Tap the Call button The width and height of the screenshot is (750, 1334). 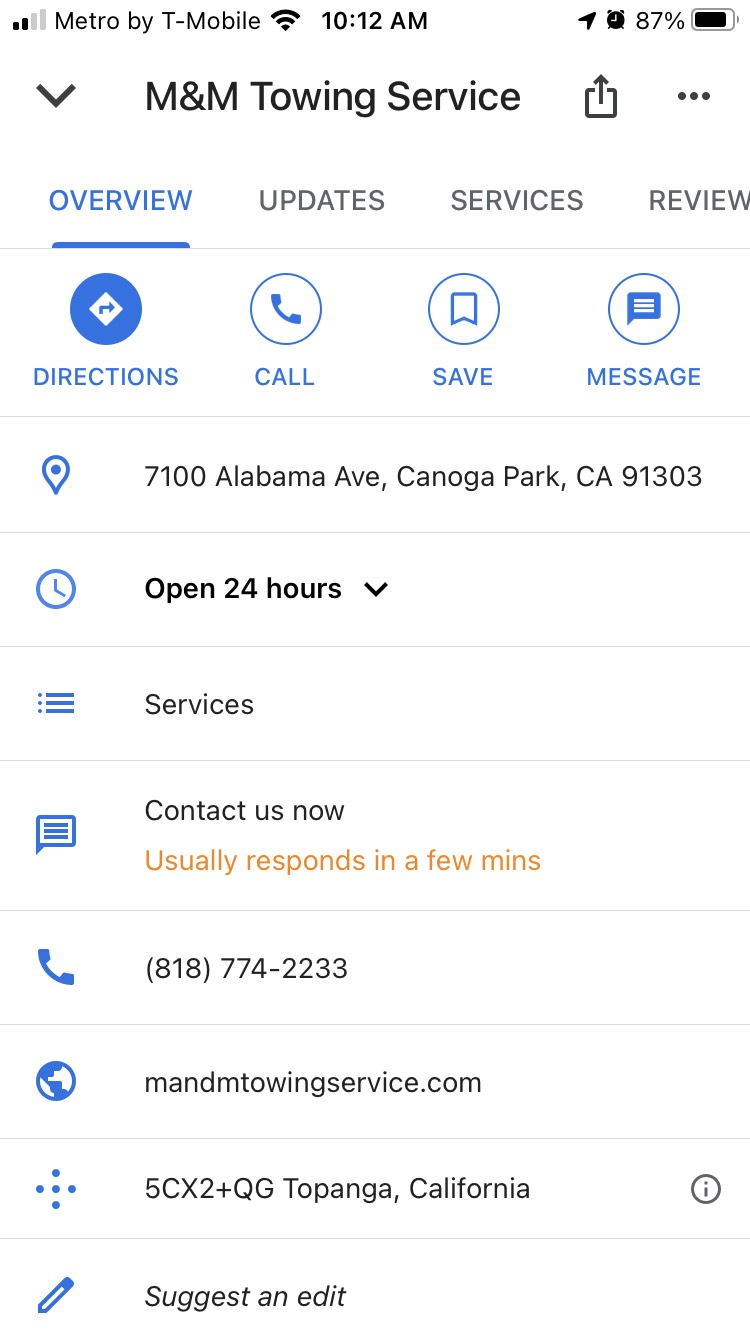point(285,310)
